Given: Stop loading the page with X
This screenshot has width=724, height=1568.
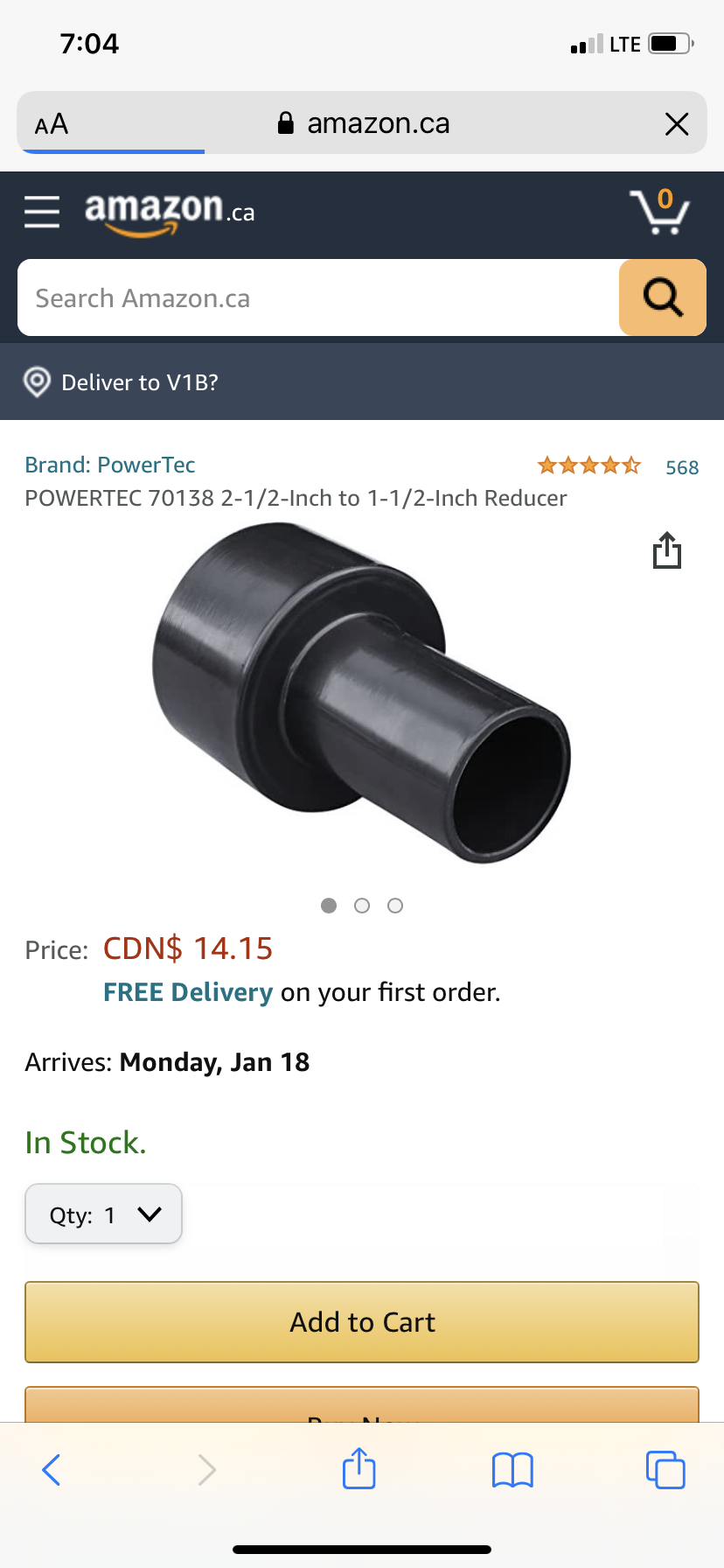Looking at the screenshot, I should [677, 124].
